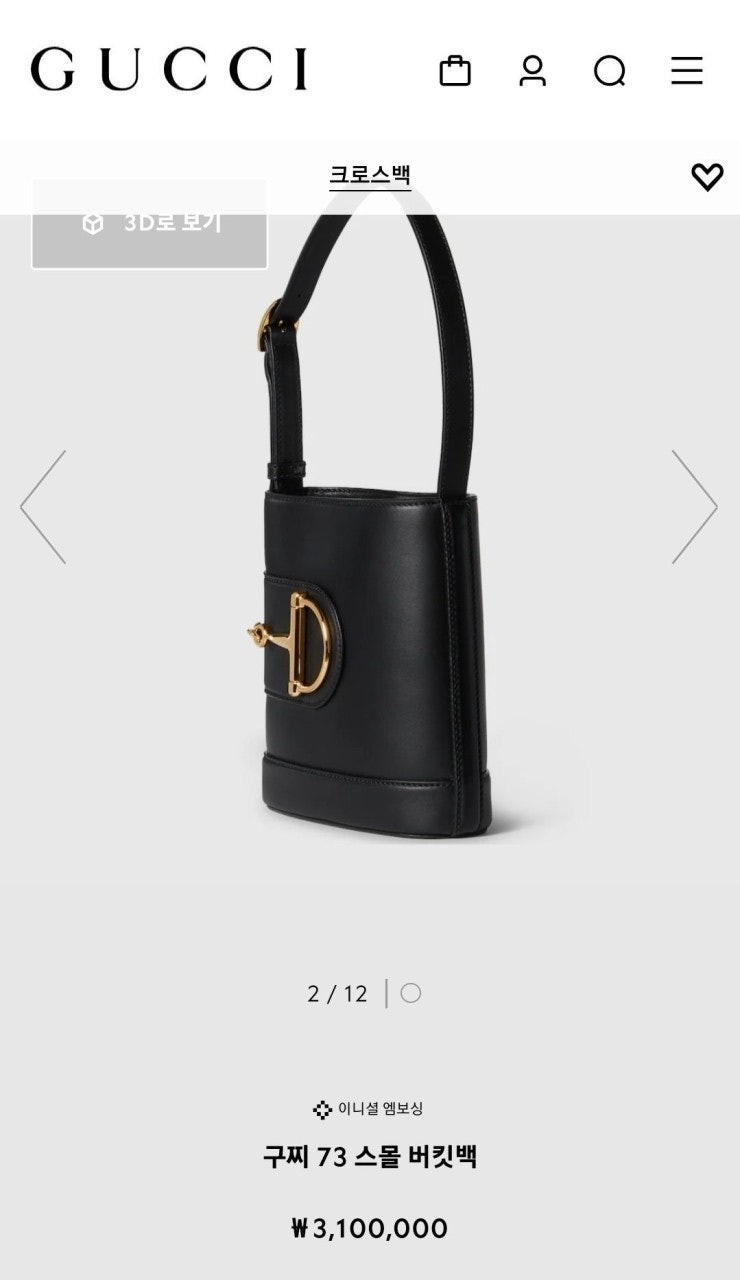View the bag in 3D
This screenshot has width=740, height=1280.
coord(150,224)
